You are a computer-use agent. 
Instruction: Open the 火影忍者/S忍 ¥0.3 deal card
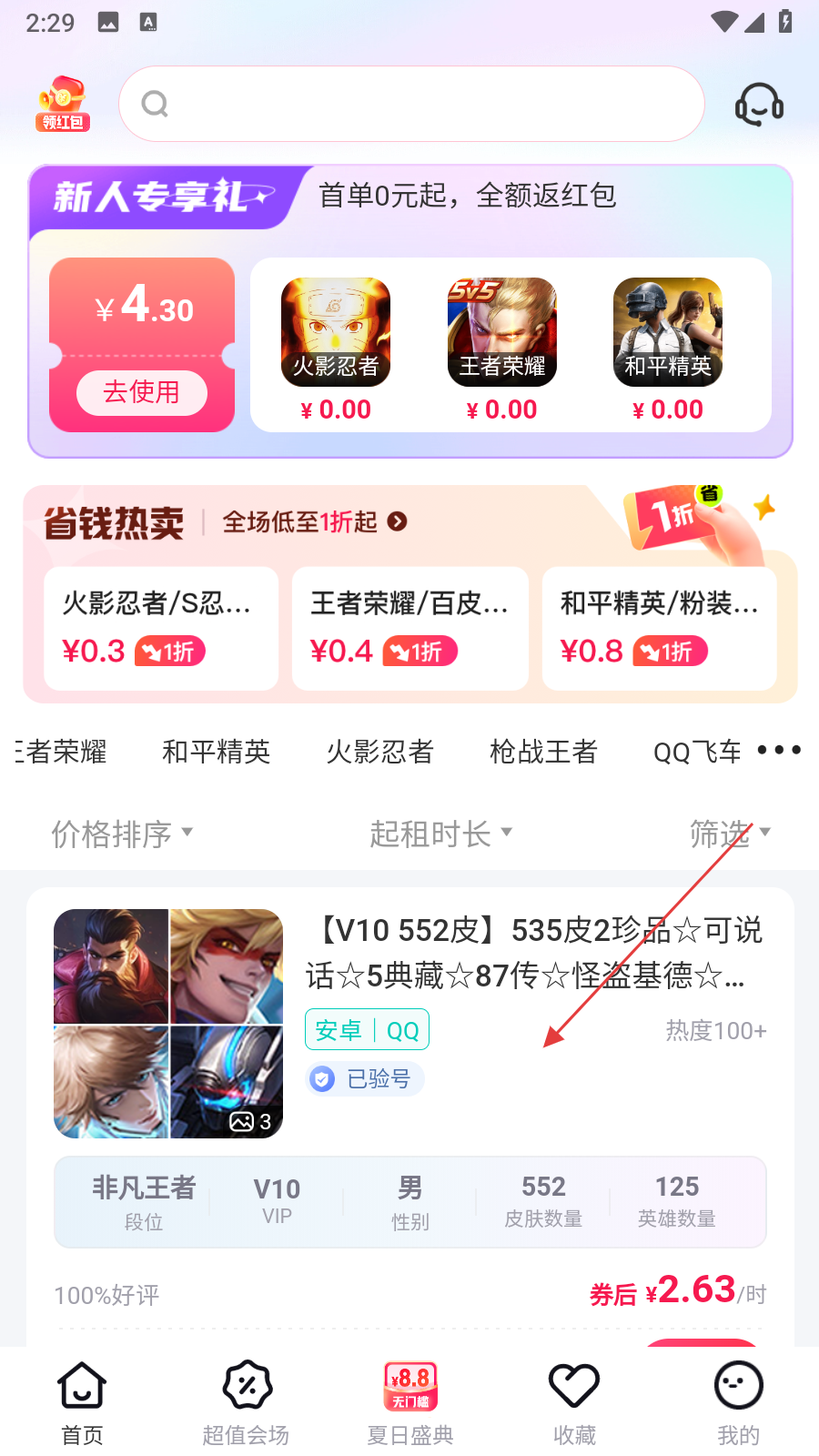coord(161,628)
